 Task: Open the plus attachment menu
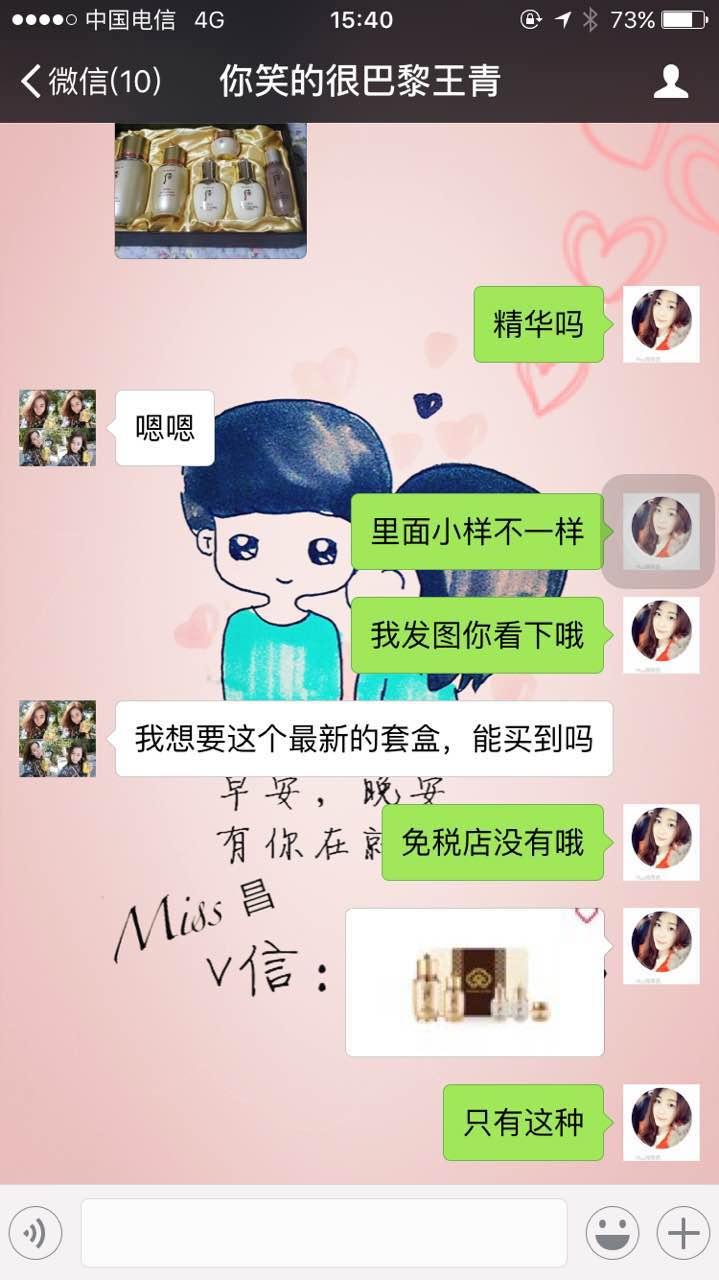683,1233
